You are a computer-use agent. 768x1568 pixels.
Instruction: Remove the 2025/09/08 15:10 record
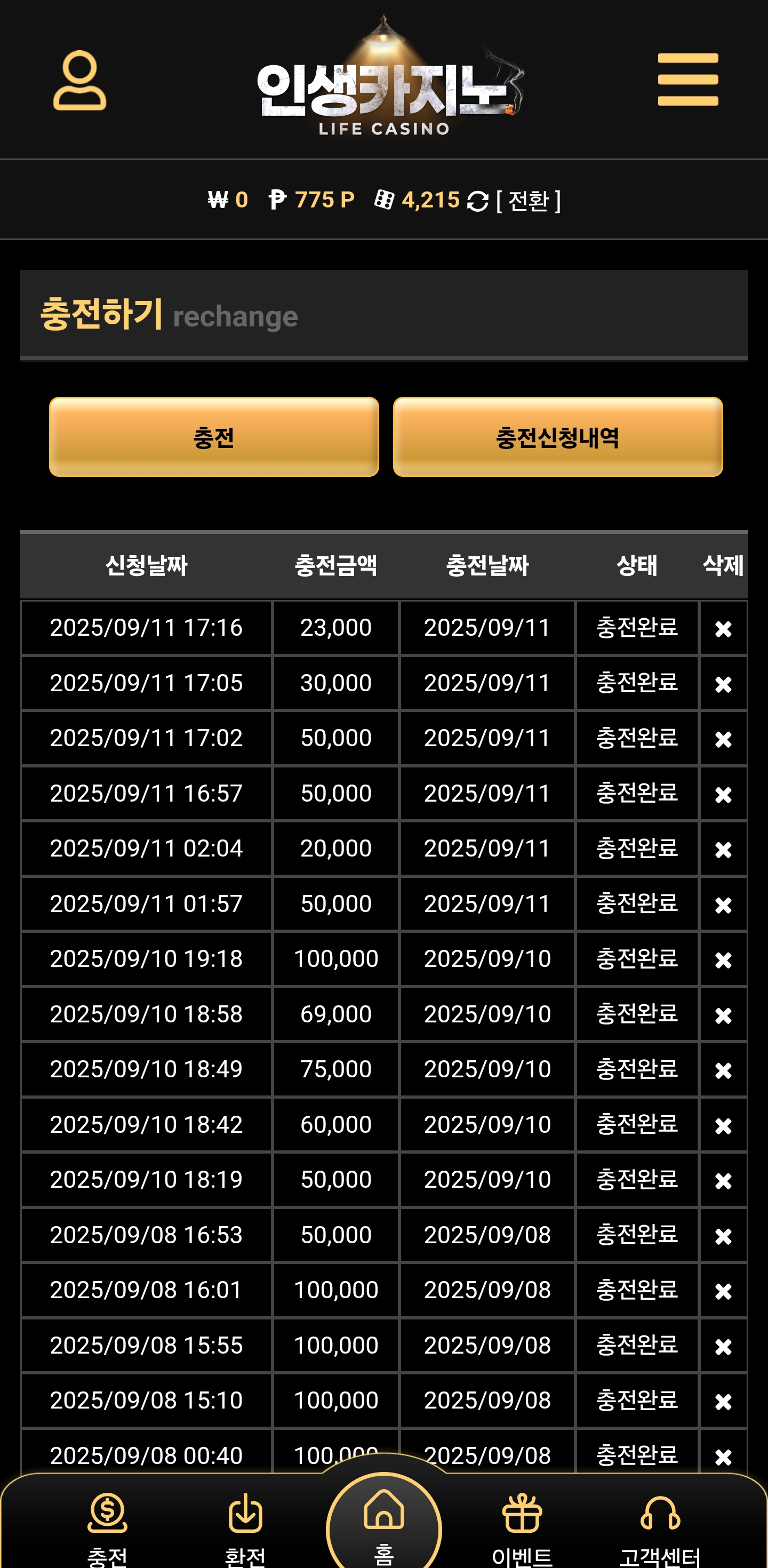coord(723,1402)
